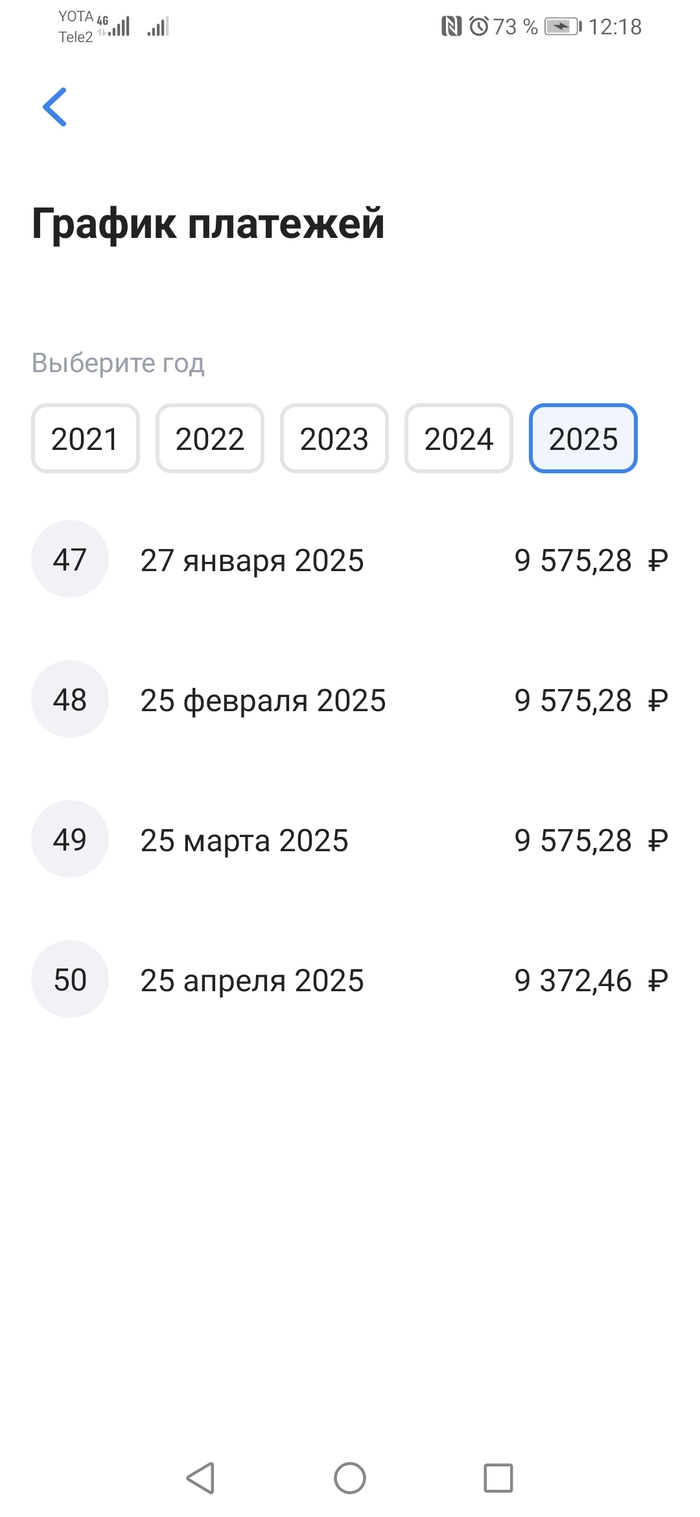The width and height of the screenshot is (700, 1517).
Task: Switch to year 2022 payments
Action: (210, 438)
